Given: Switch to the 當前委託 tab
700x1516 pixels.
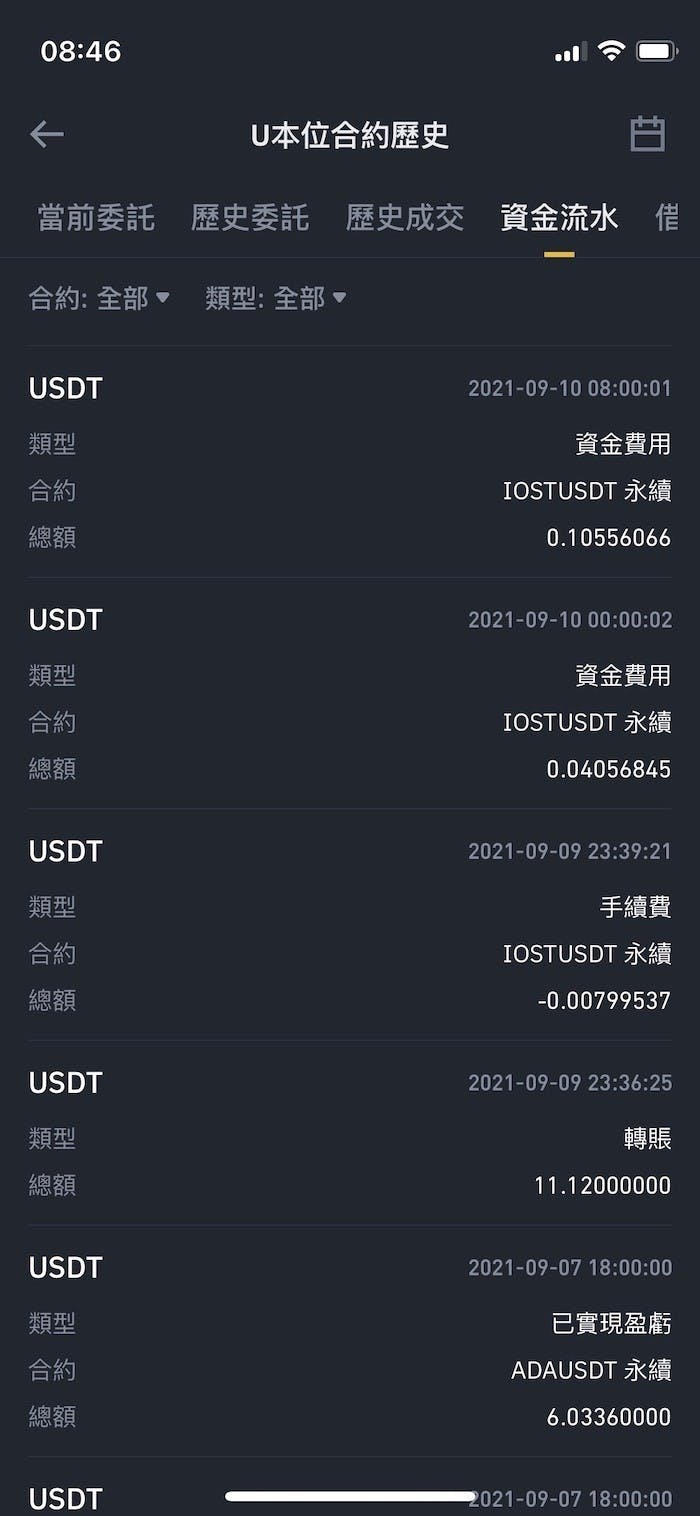Looking at the screenshot, I should (x=96, y=217).
